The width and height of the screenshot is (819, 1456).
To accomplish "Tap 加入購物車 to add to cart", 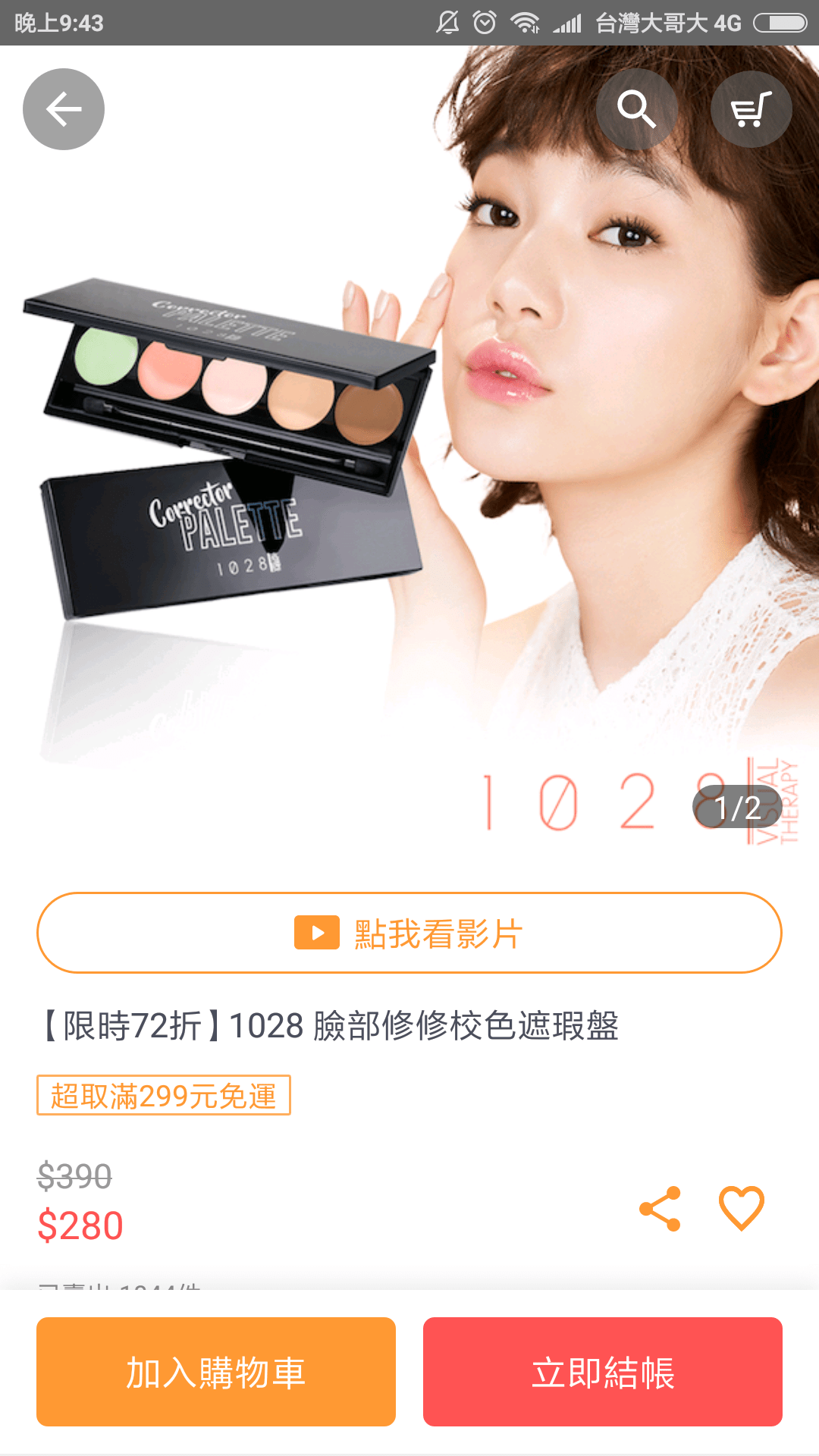I will click(x=216, y=1372).
